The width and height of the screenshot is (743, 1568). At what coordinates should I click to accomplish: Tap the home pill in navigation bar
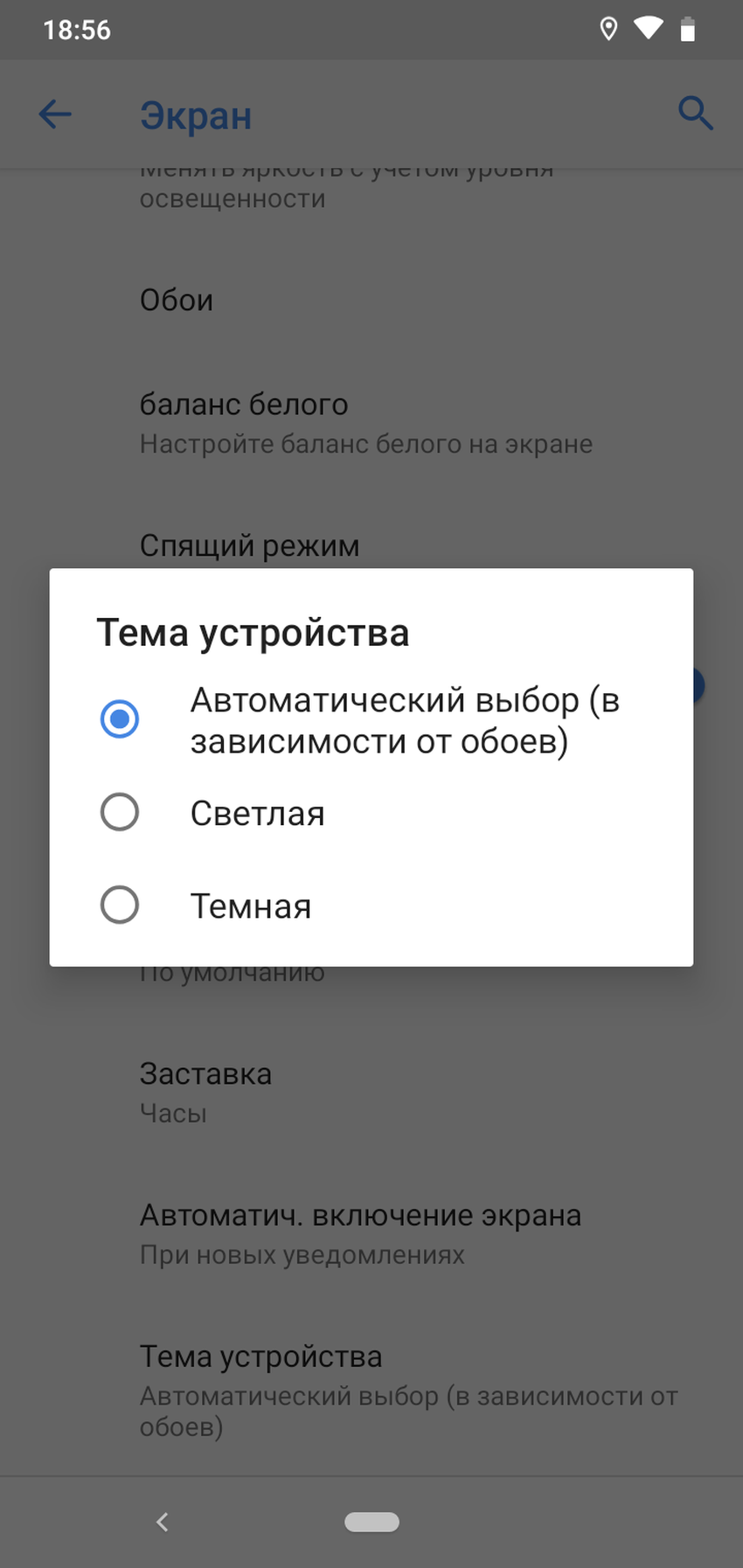pos(371,1522)
